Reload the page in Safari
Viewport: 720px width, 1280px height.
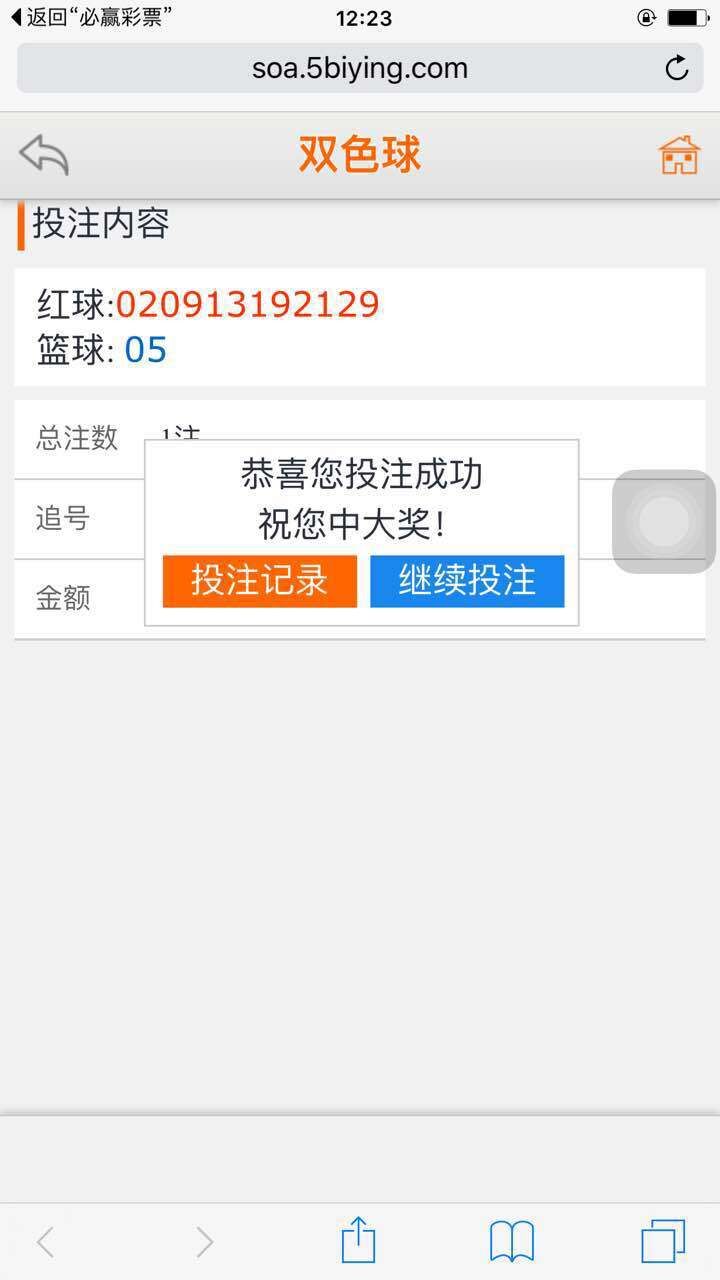coord(677,68)
